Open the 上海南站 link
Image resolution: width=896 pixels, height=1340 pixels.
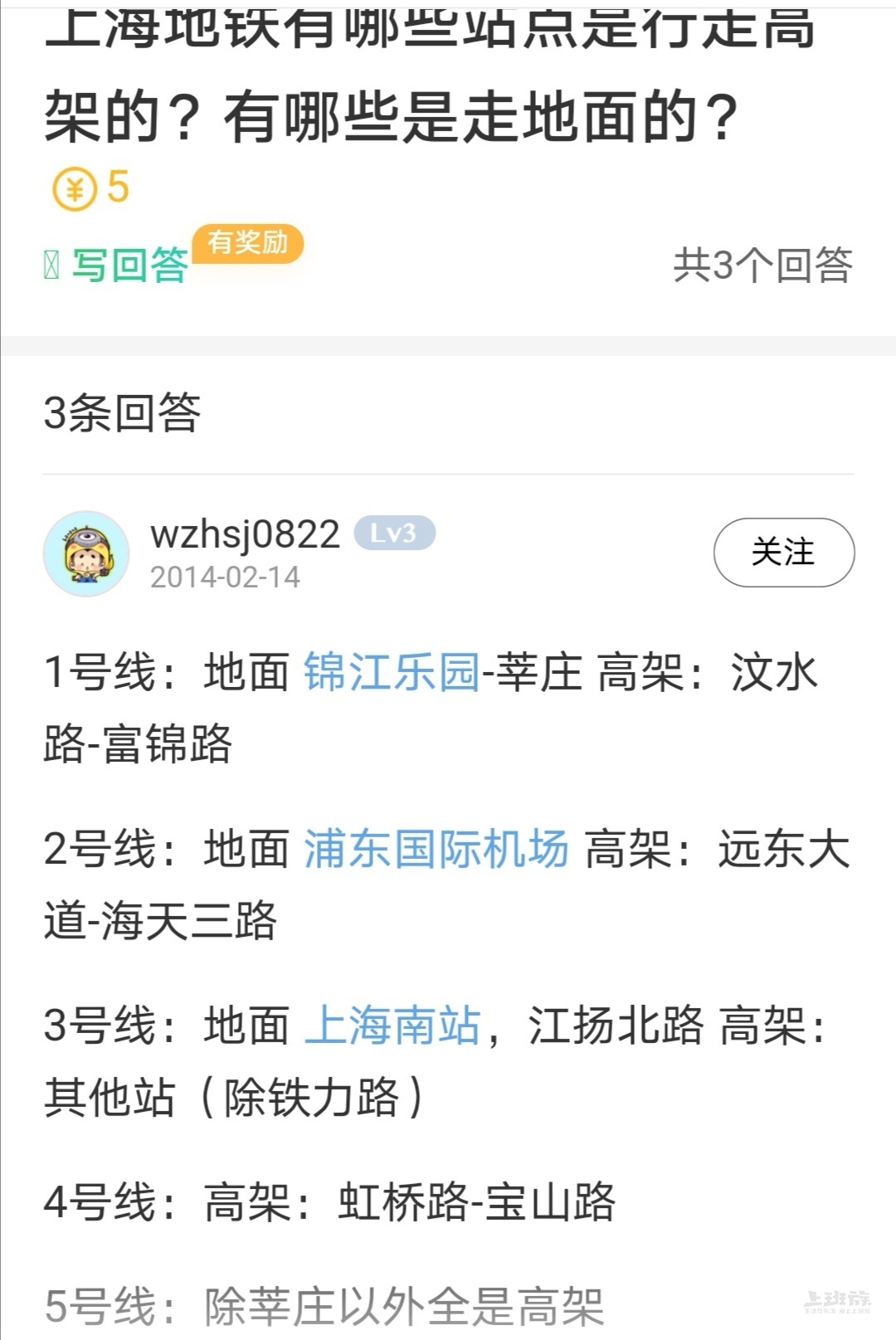pyautogui.click(x=392, y=1026)
